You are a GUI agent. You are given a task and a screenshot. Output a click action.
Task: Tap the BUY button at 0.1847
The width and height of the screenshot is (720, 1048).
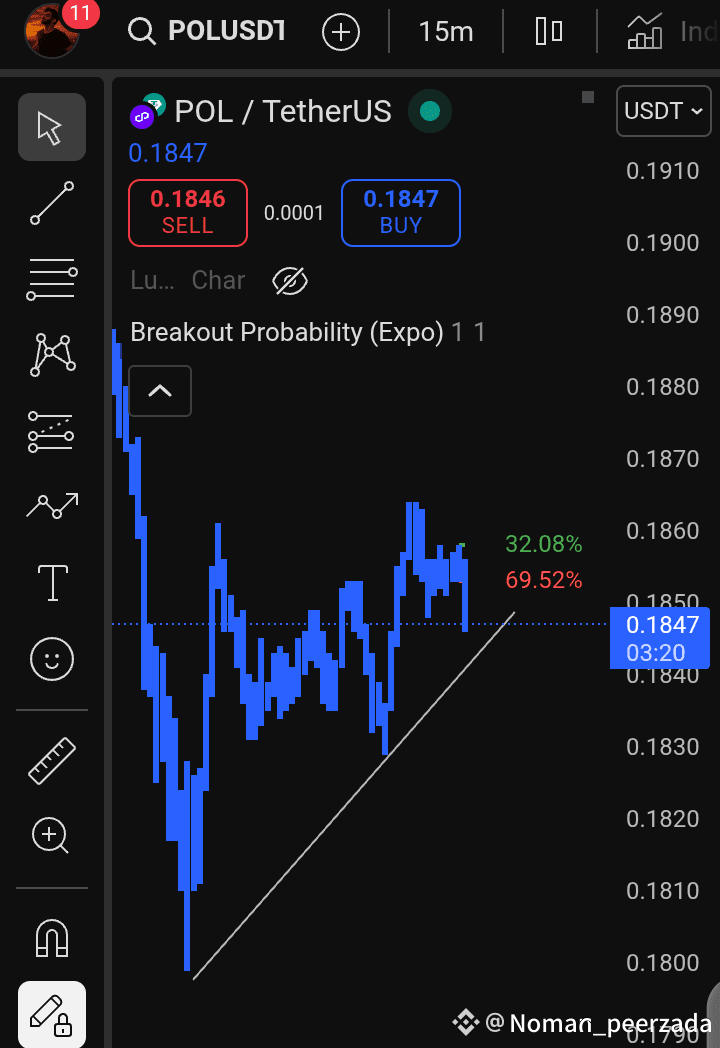tap(400, 212)
